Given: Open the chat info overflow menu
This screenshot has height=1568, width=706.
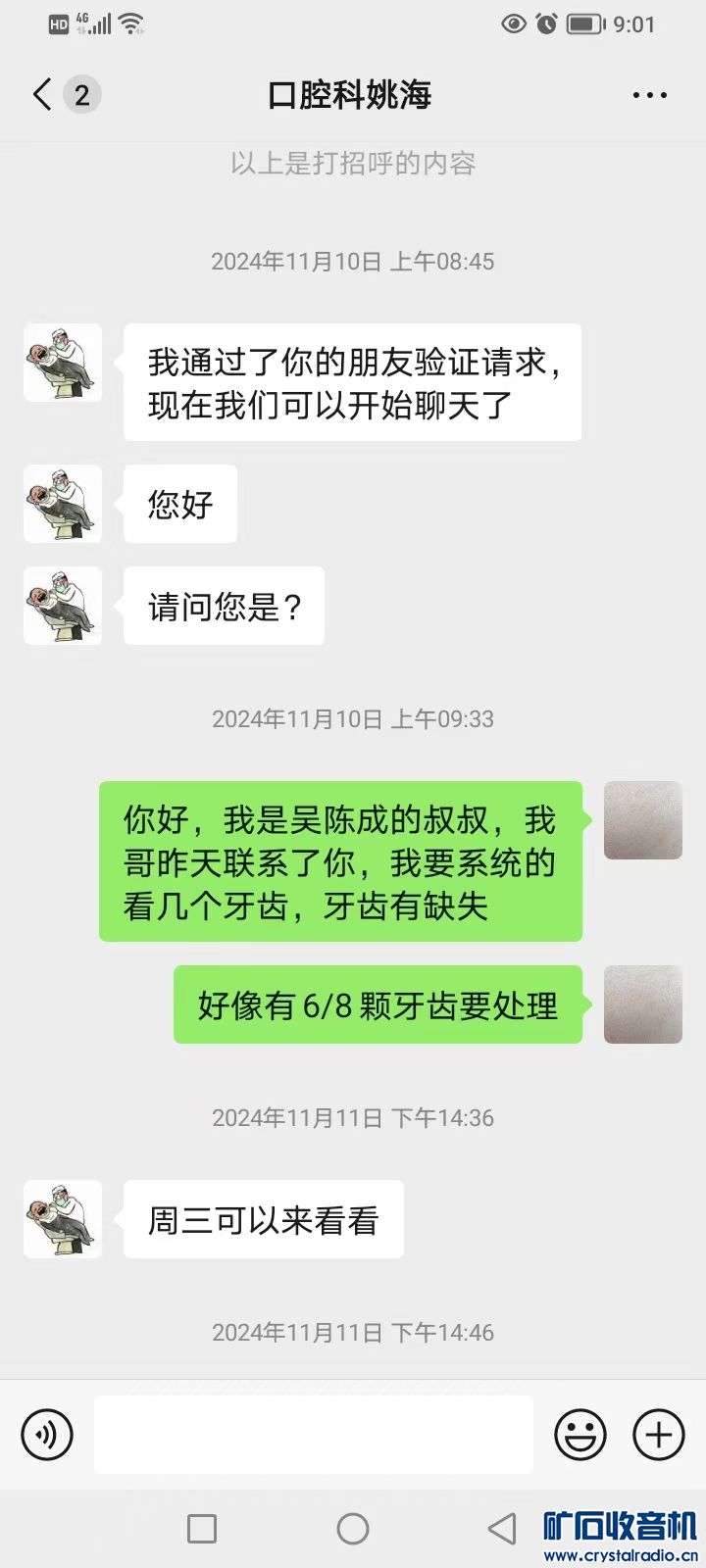Looking at the screenshot, I should pyautogui.click(x=649, y=95).
